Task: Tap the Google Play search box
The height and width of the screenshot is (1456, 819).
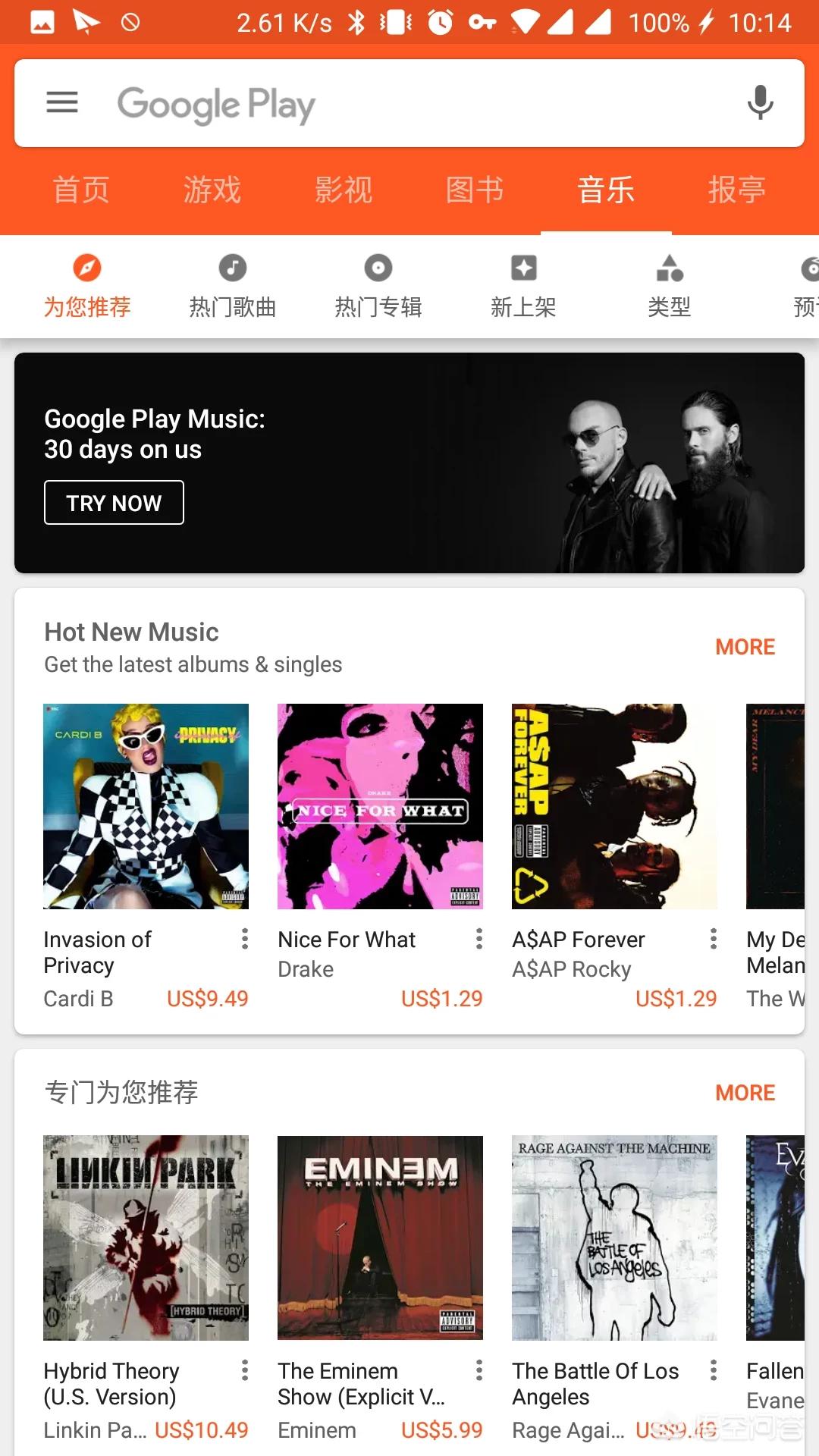Action: click(409, 103)
